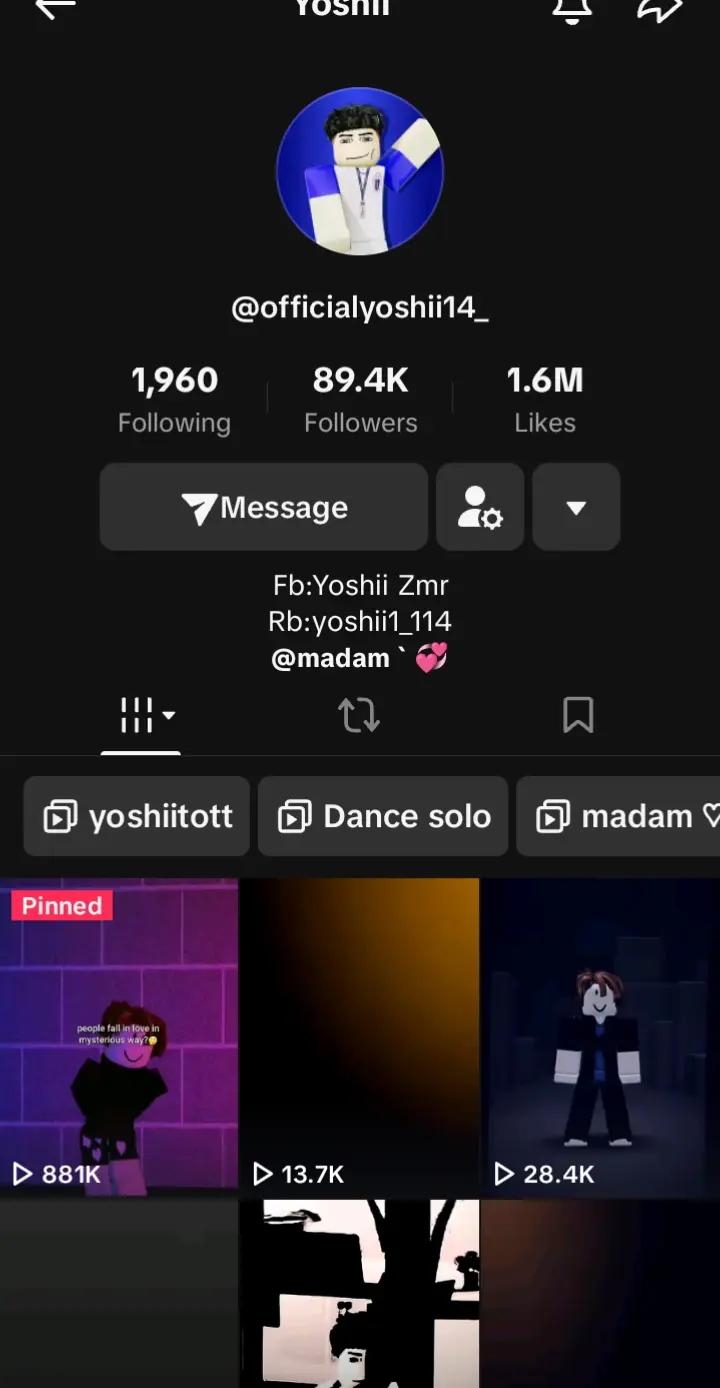Open the yoshiitott playlist
This screenshot has height=1388, width=720.
(x=137, y=816)
